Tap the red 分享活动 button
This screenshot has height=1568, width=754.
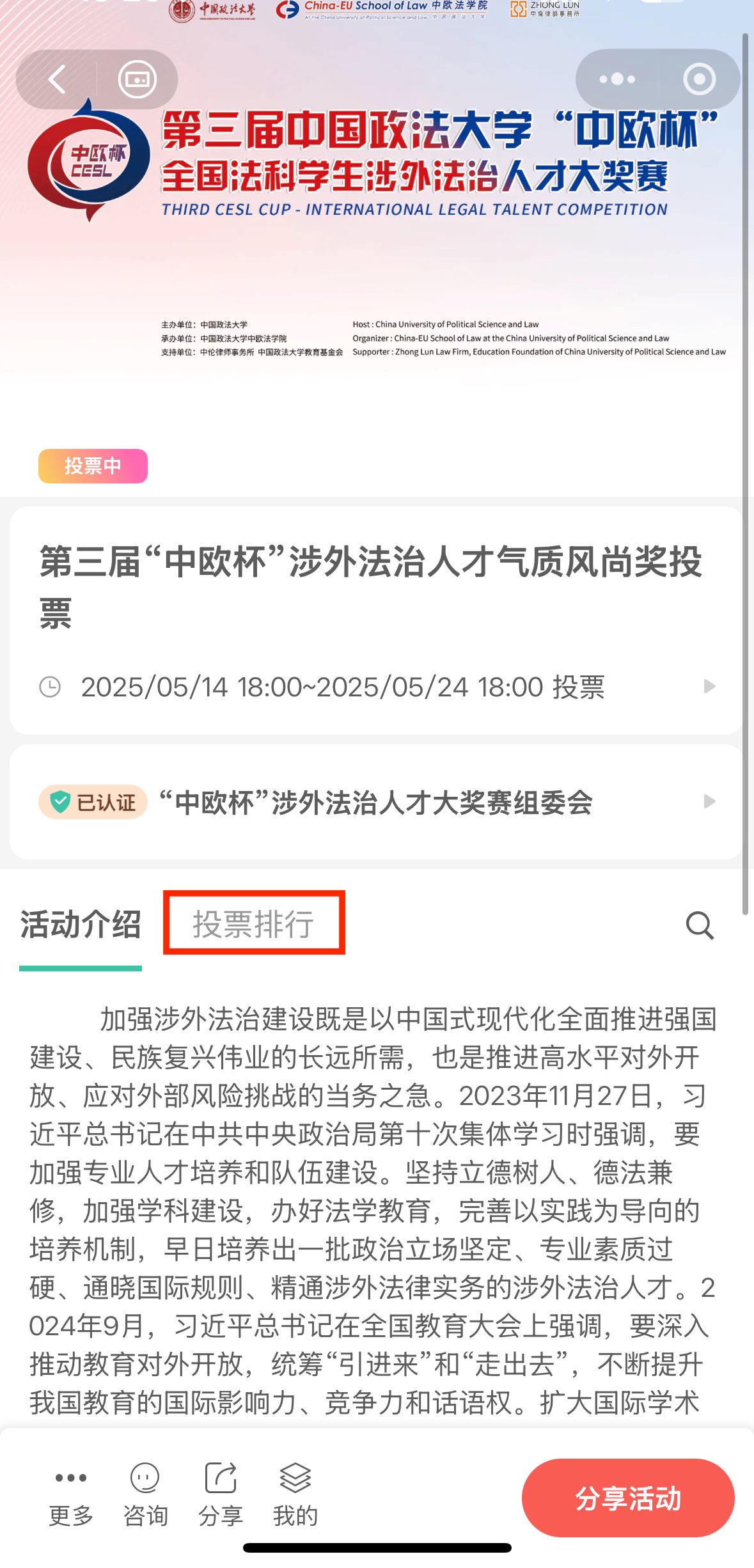coord(627,1498)
